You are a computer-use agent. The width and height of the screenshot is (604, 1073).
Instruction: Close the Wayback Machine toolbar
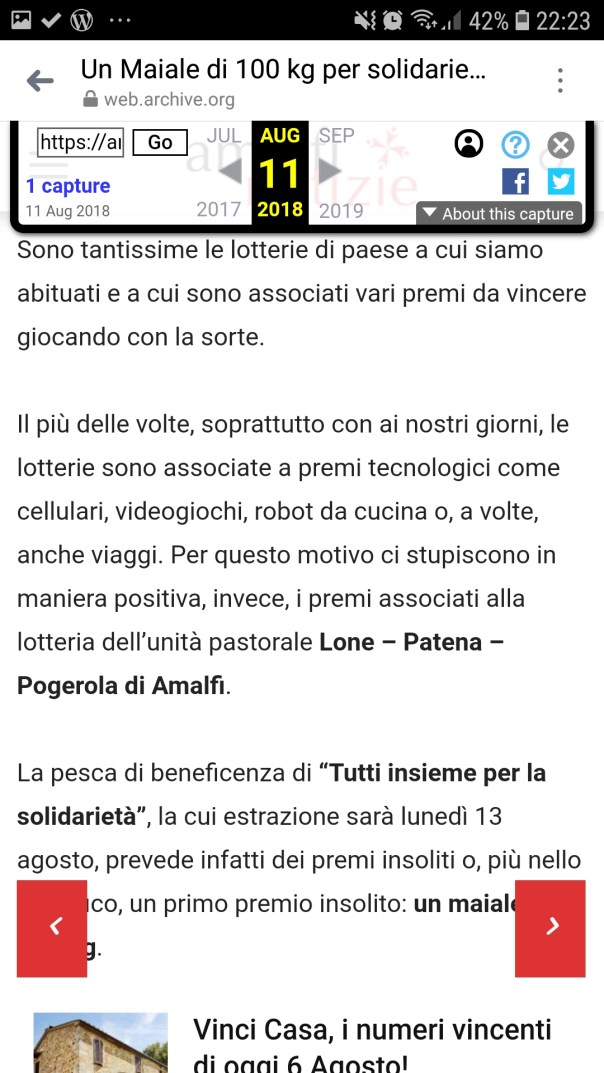[561, 144]
